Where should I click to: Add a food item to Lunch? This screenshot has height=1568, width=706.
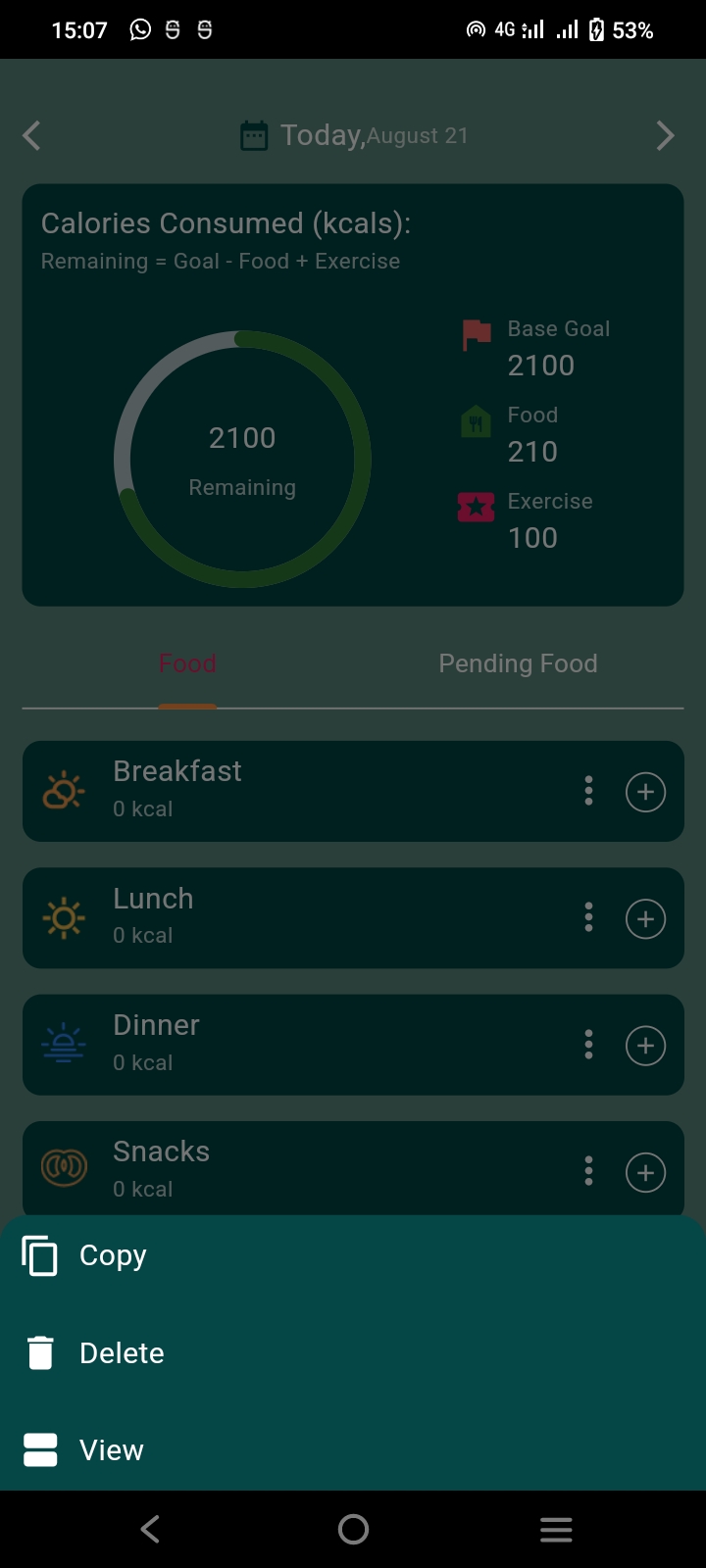coord(645,917)
